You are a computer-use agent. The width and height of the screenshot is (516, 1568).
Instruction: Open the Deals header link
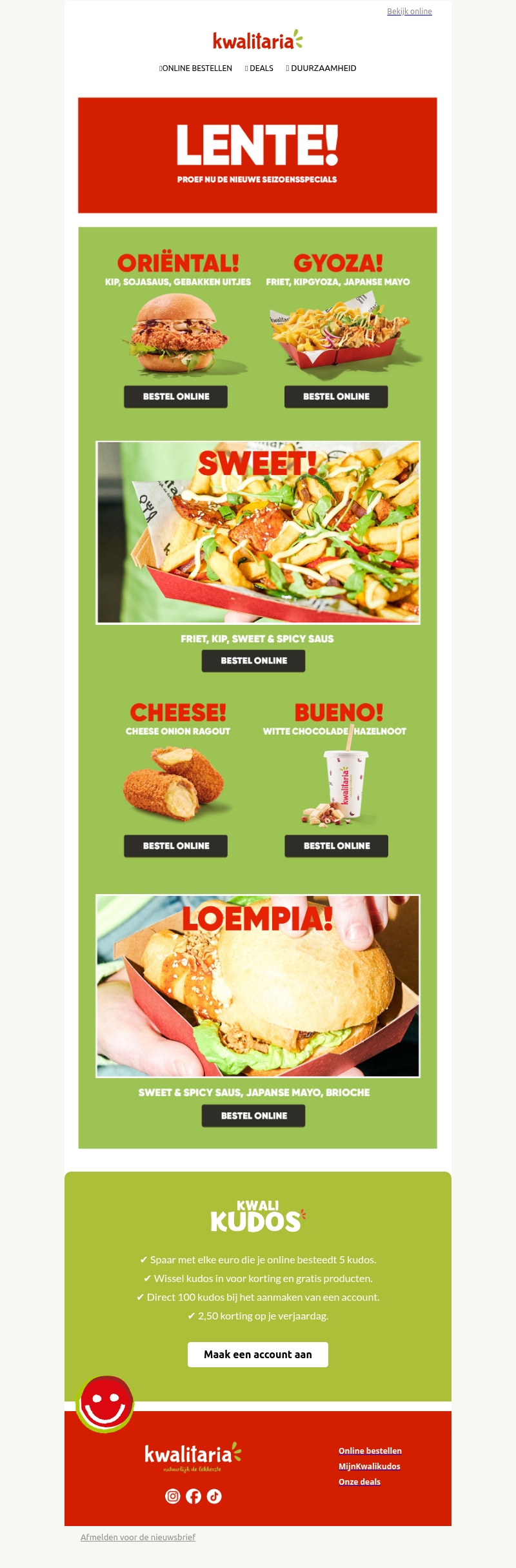(260, 68)
